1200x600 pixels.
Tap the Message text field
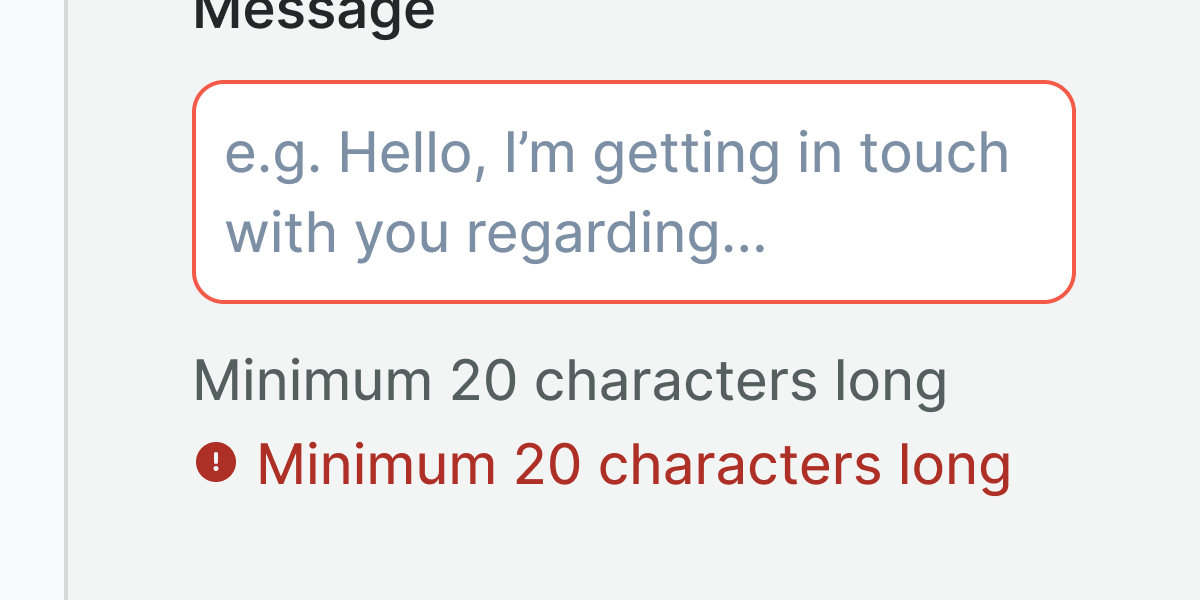pyautogui.click(x=633, y=192)
